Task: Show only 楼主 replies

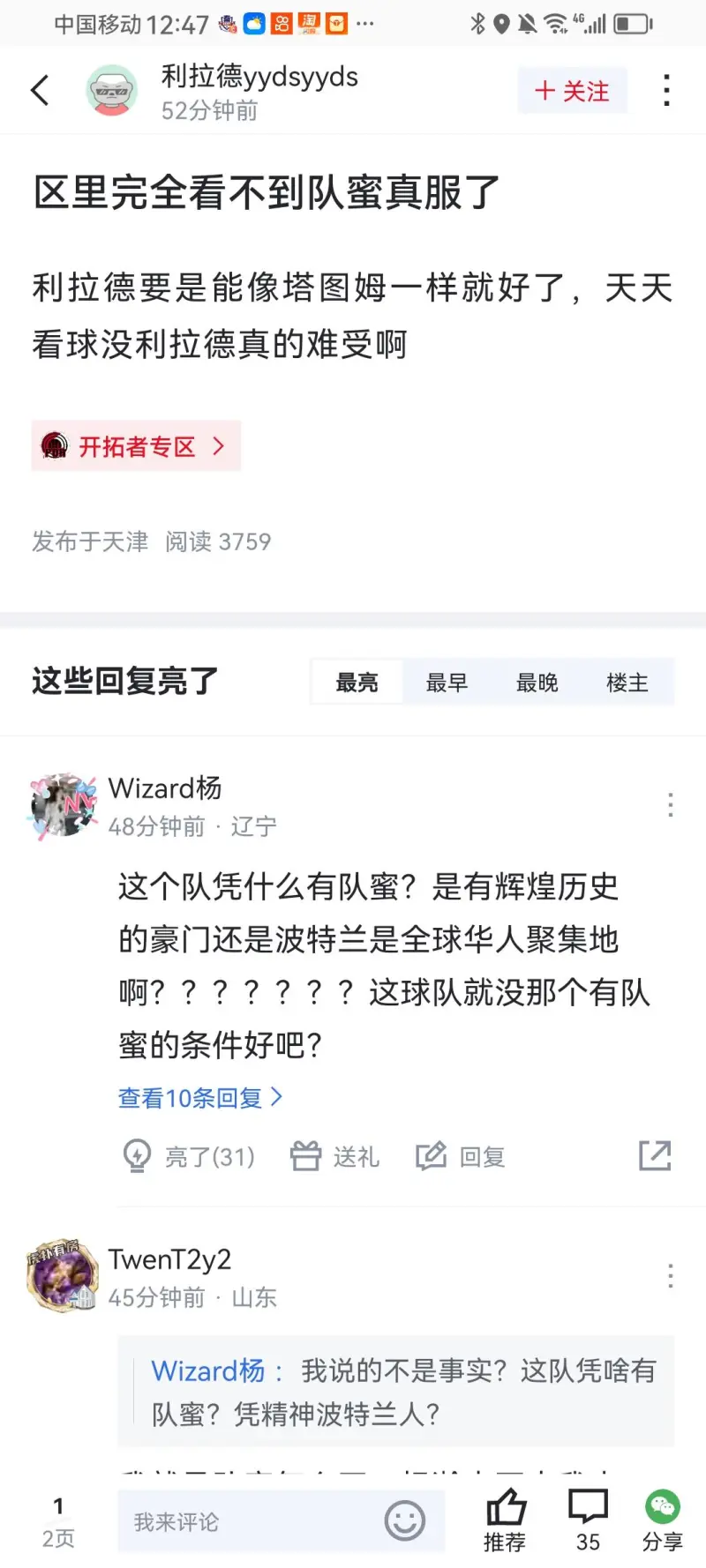Action: (627, 683)
